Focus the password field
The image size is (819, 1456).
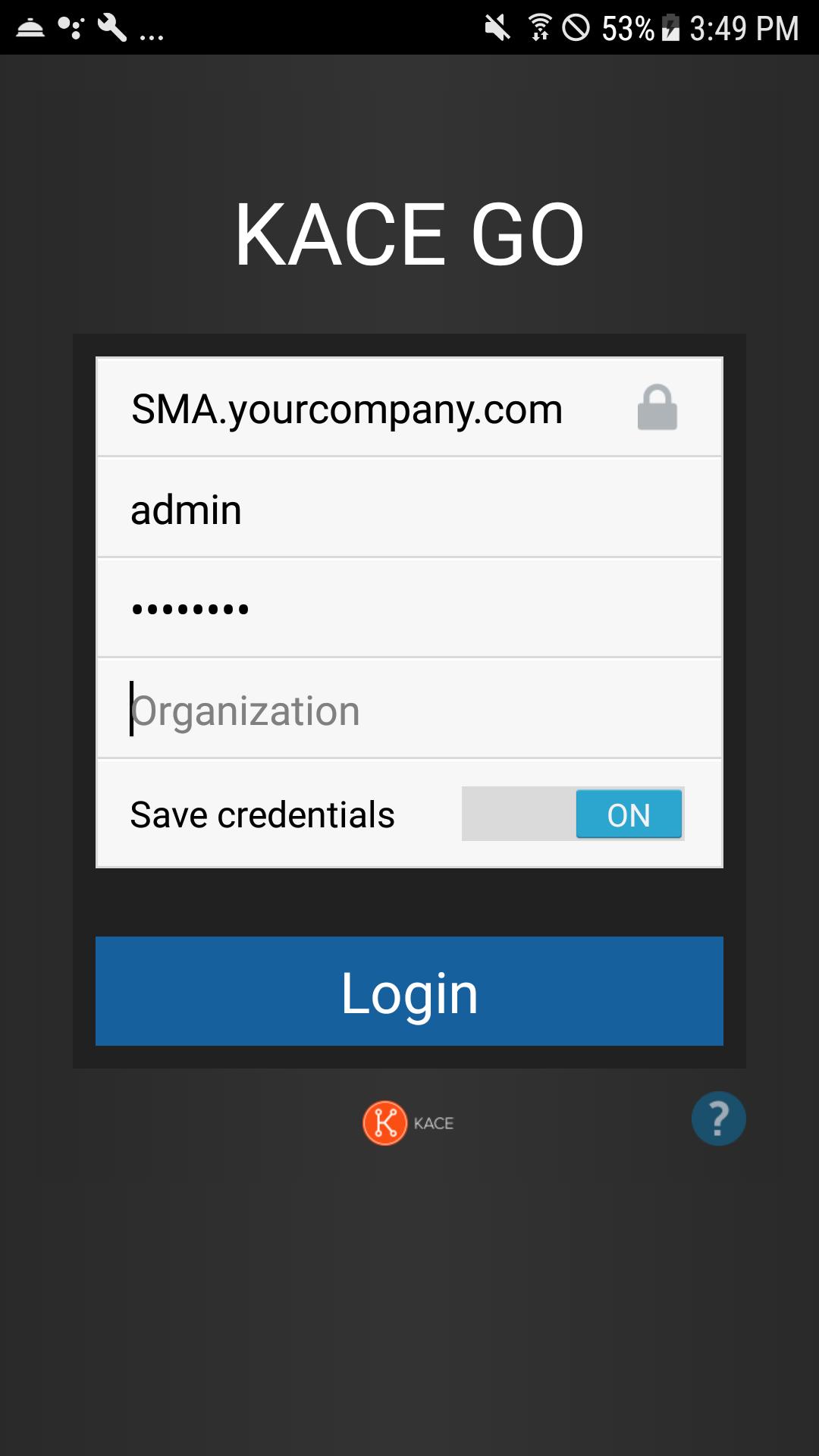(409, 608)
